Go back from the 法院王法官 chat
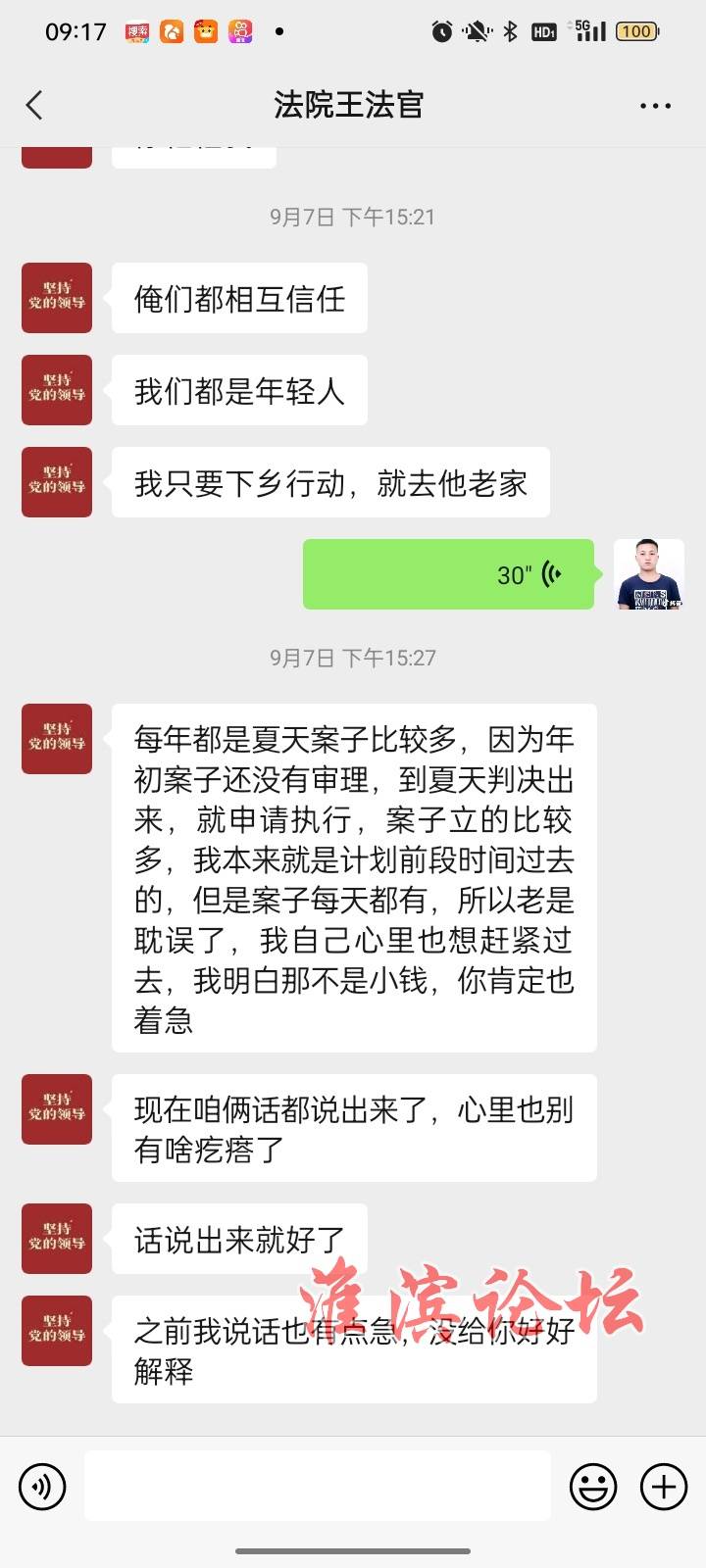Image resolution: width=706 pixels, height=1568 pixels. [35, 105]
